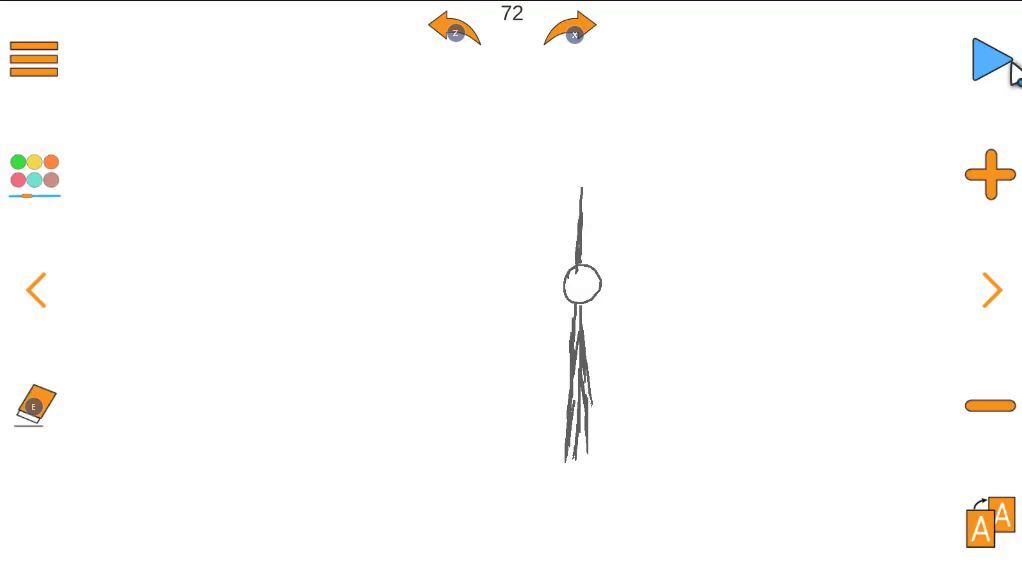The height and width of the screenshot is (576, 1022).
Task: Add a new frame with plus
Action: coord(990,175)
